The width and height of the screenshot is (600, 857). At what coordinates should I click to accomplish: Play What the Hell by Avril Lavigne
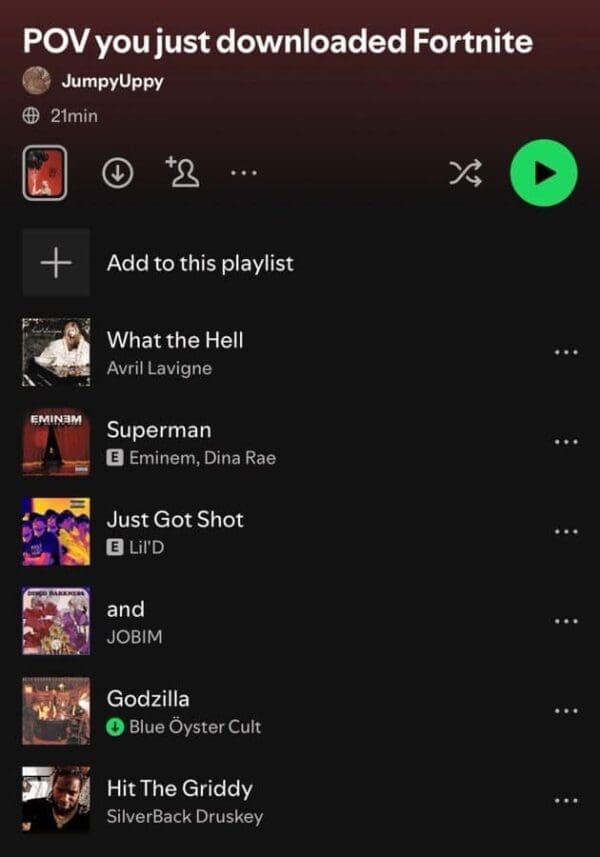point(175,352)
